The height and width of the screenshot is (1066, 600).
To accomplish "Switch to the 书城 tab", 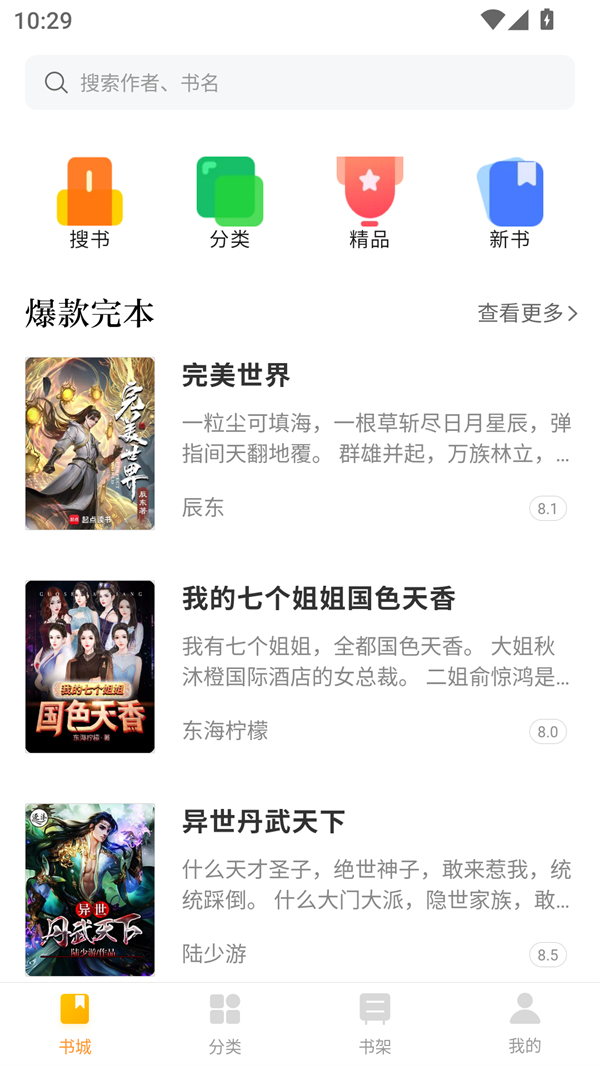I will 75,1024.
